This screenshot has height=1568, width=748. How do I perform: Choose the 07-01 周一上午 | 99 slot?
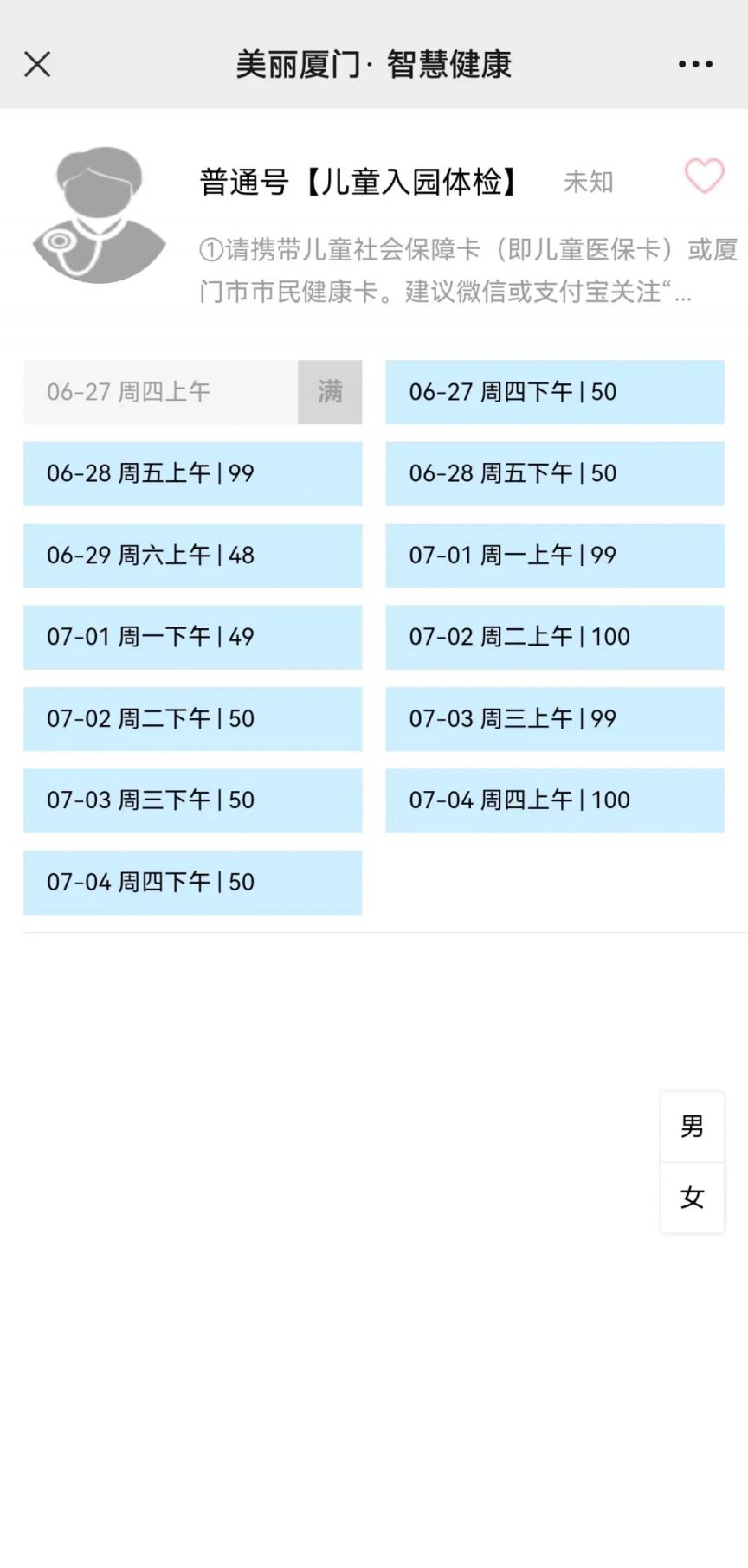[555, 556]
